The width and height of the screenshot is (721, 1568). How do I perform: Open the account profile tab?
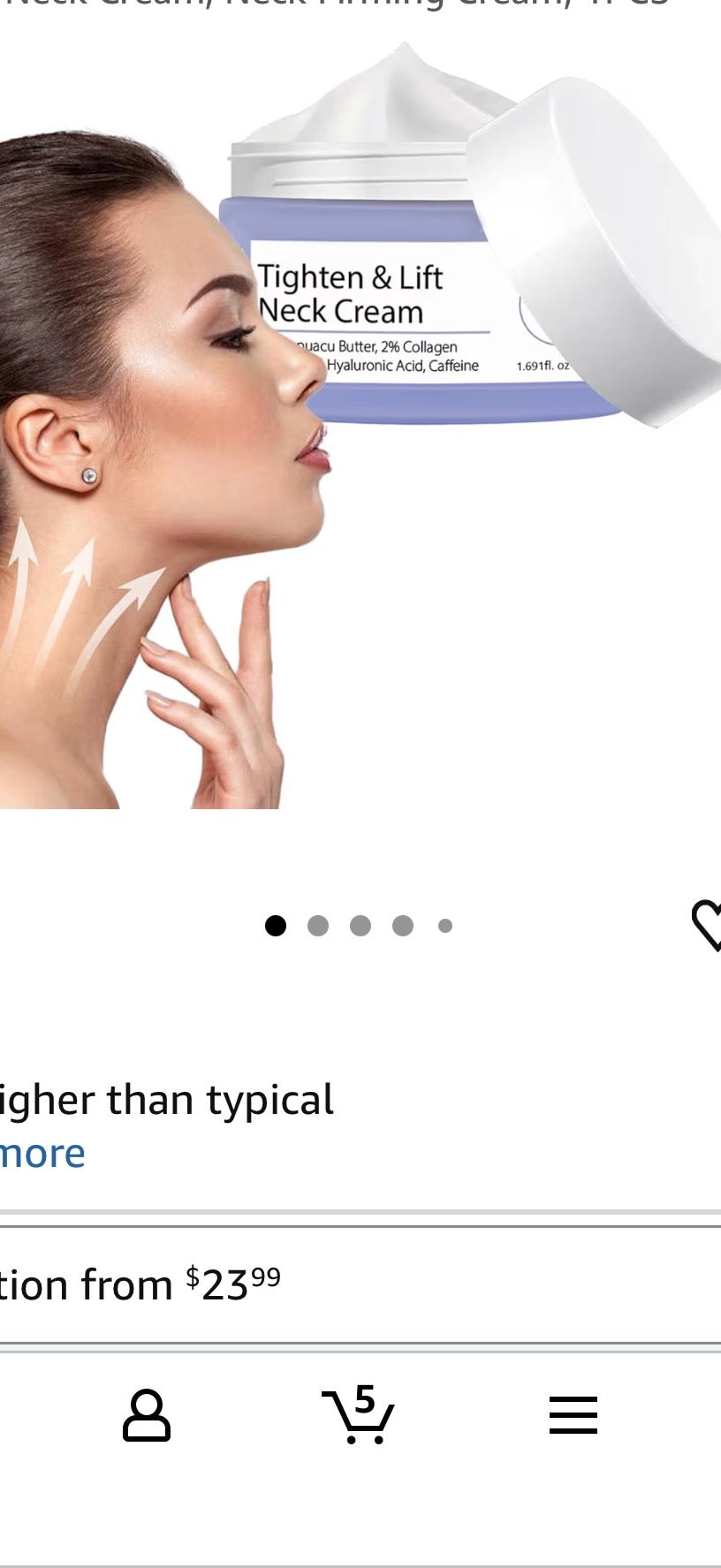[147, 1415]
